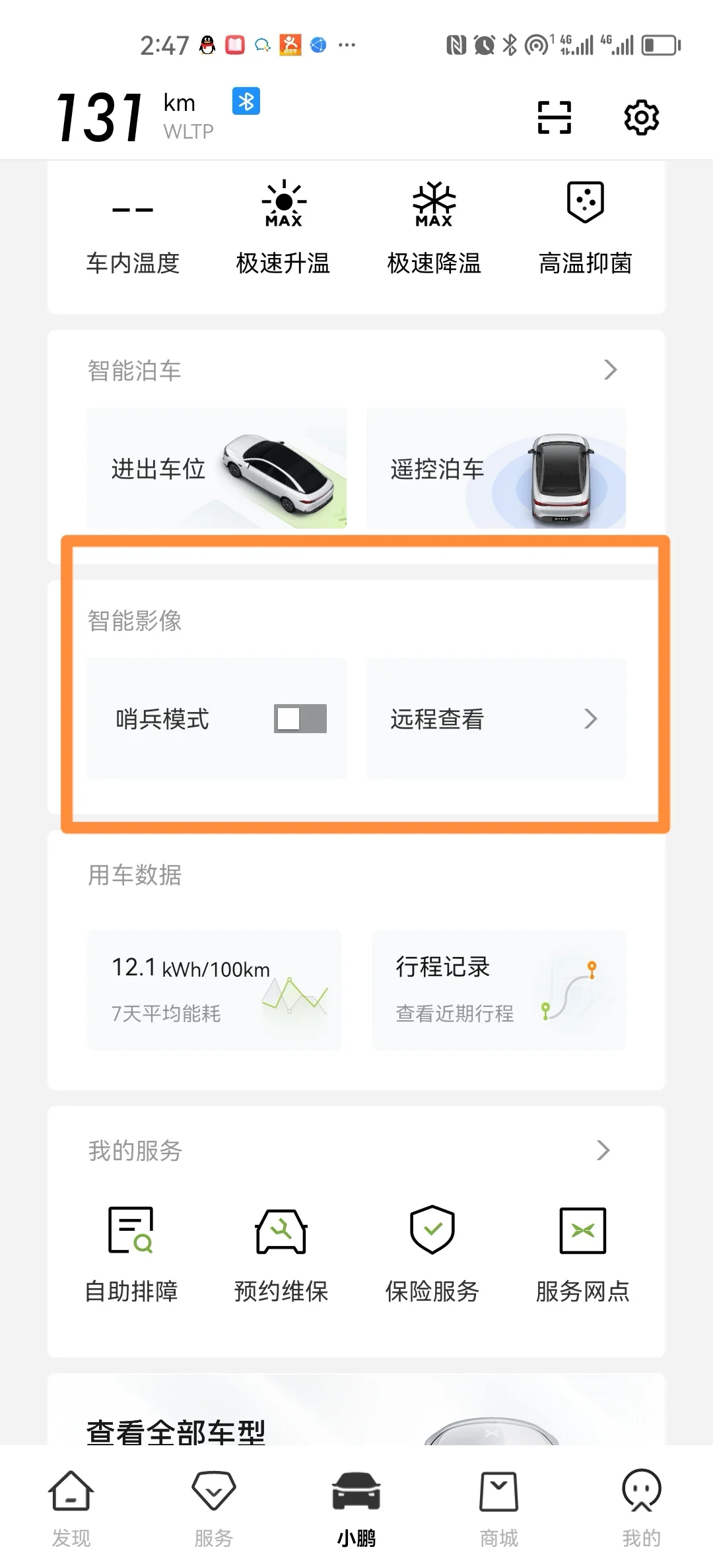Toggle the 哨兵模式 switch

pos(300,719)
